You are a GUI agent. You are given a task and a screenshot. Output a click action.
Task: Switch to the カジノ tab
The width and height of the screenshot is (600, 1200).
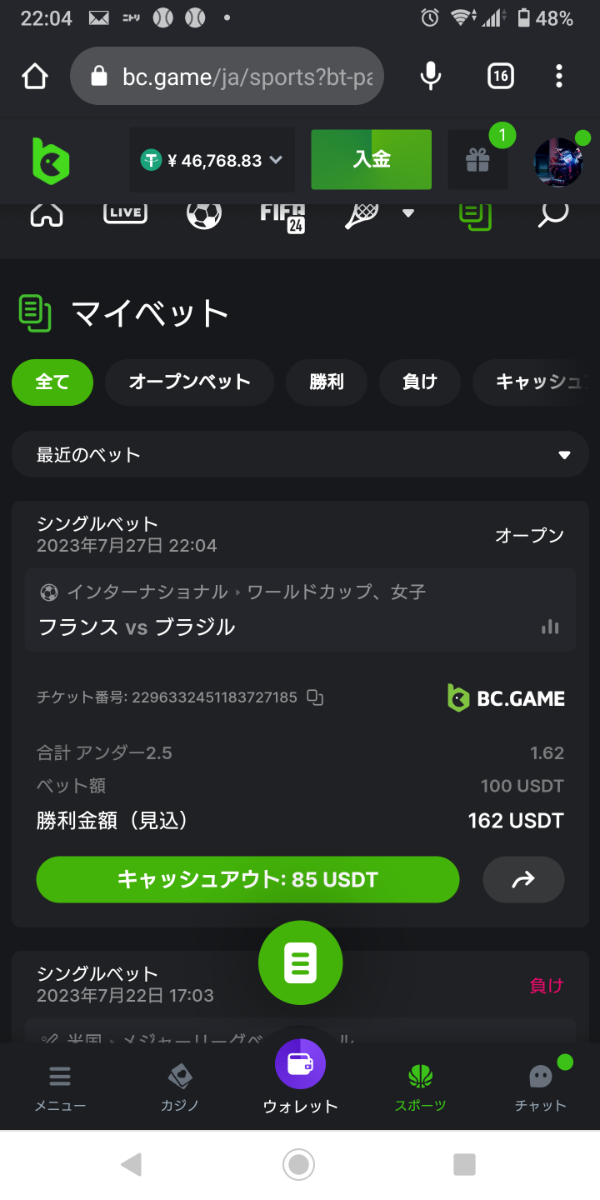click(x=180, y=1086)
